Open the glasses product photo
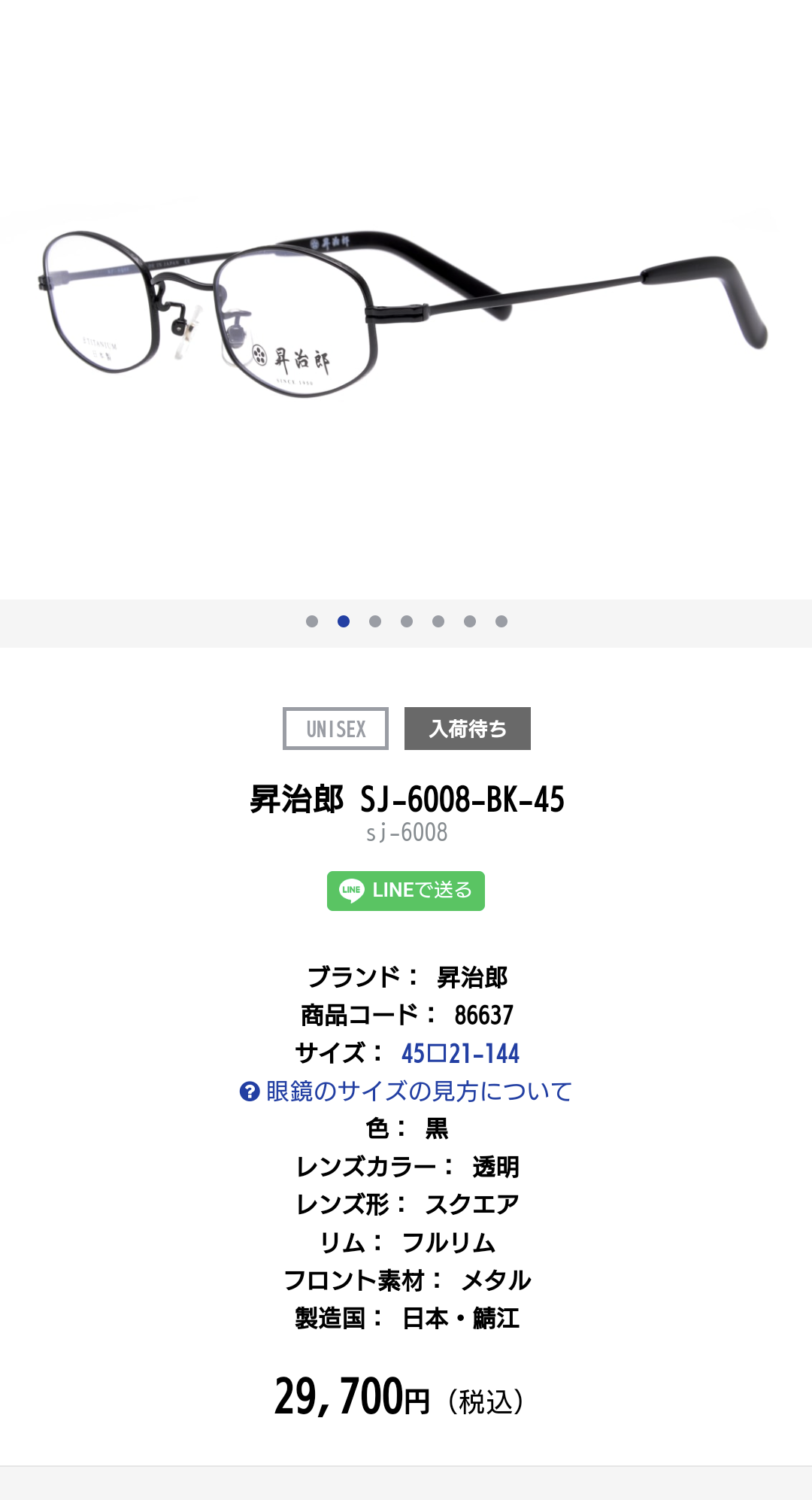812x1500 pixels. click(406, 308)
